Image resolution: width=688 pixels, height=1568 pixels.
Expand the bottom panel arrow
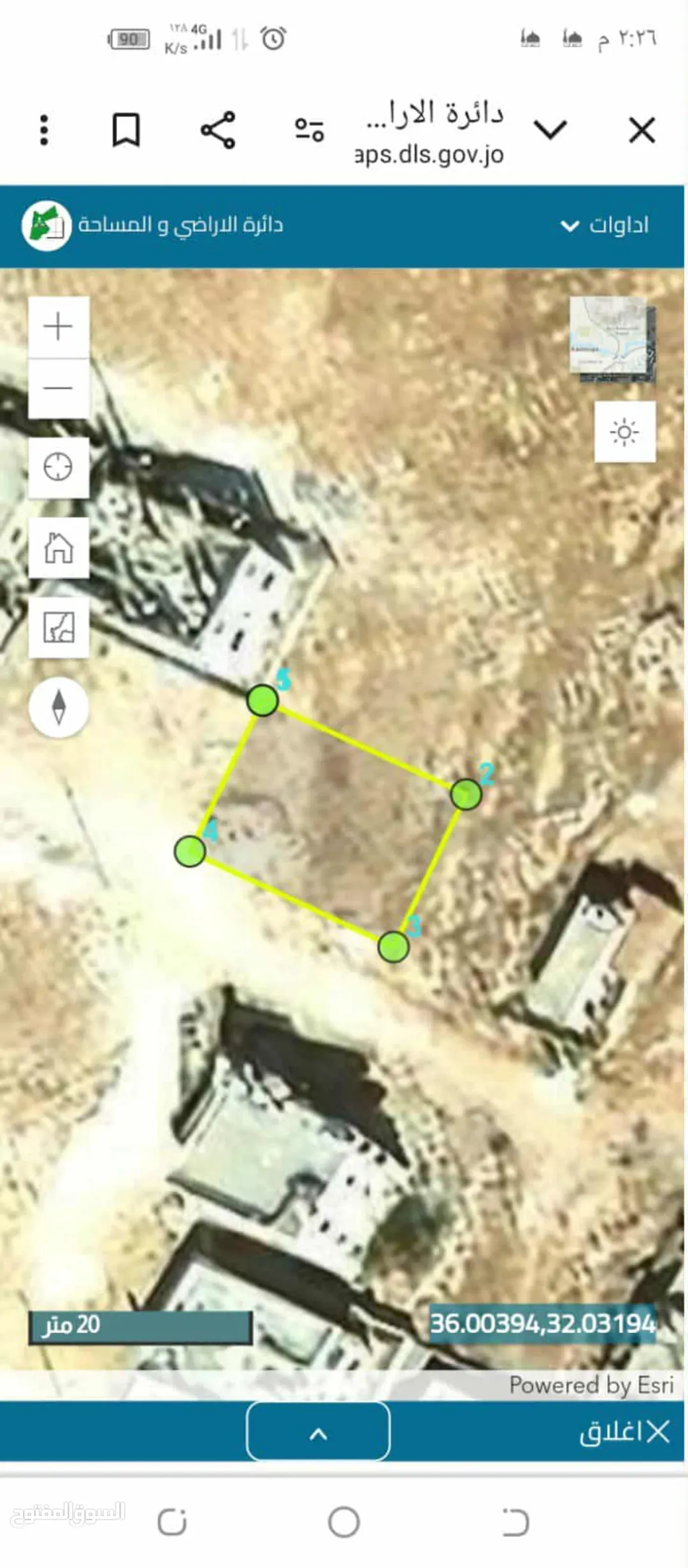(x=318, y=1432)
